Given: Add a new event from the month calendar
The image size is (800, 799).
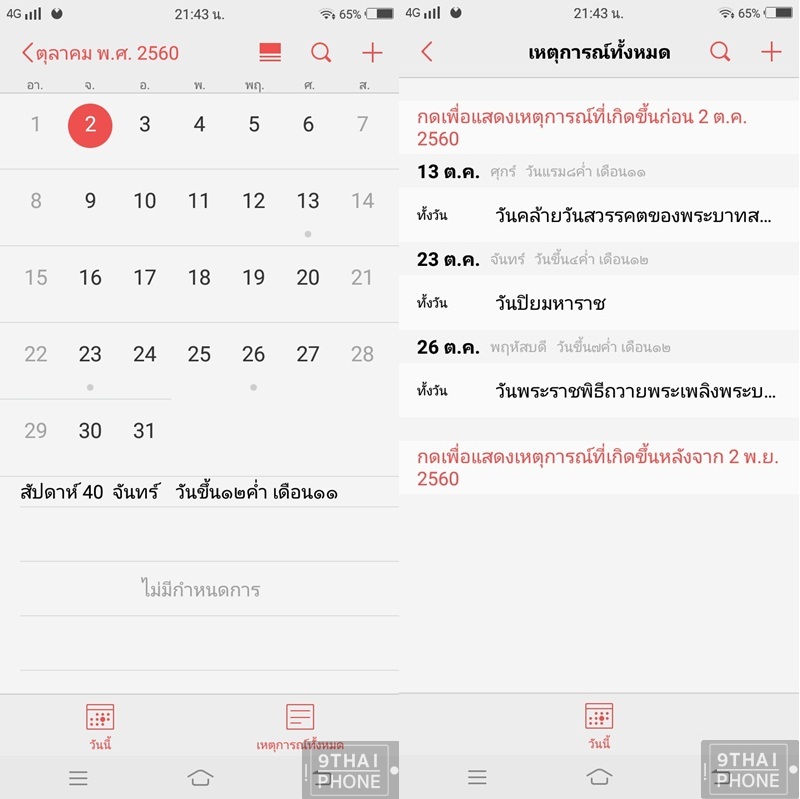Looking at the screenshot, I should (372, 52).
